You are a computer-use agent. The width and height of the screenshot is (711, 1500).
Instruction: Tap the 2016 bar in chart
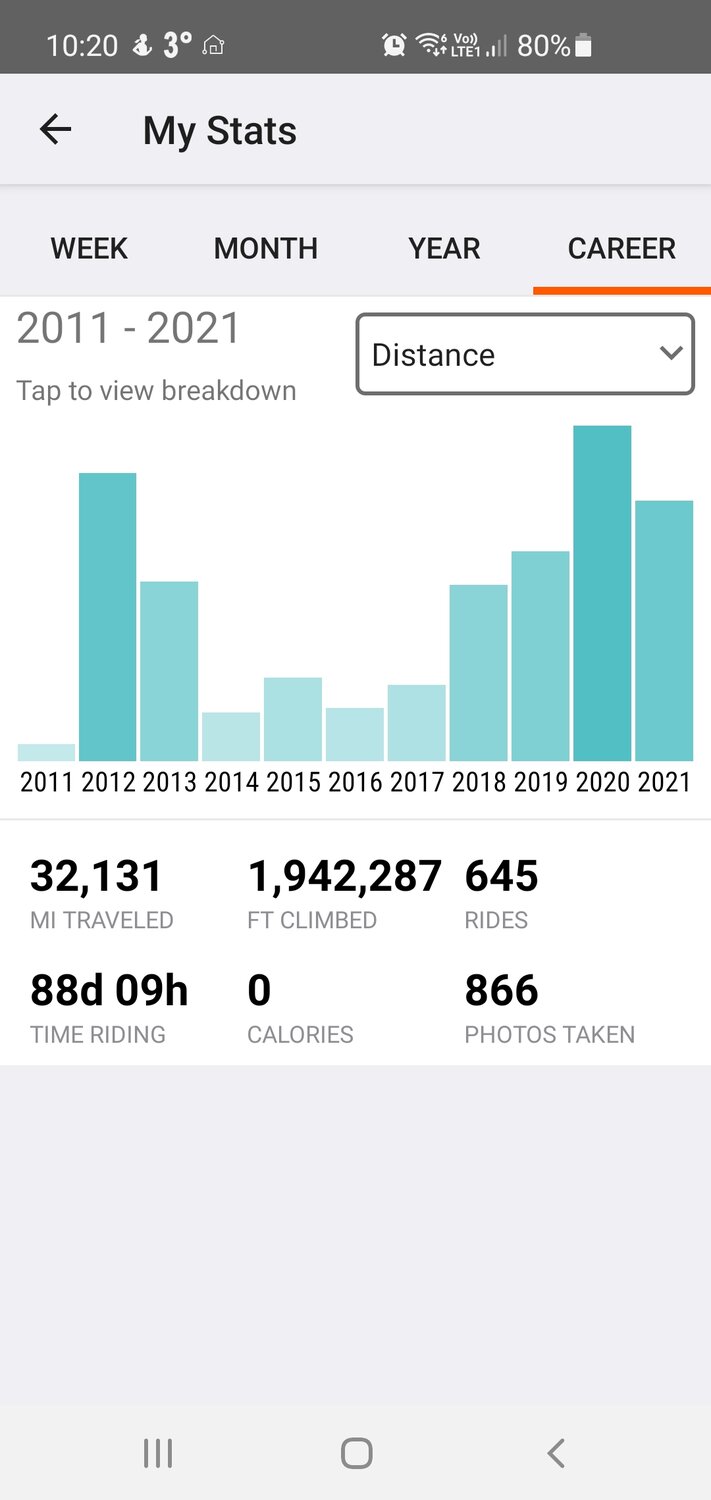point(355,734)
